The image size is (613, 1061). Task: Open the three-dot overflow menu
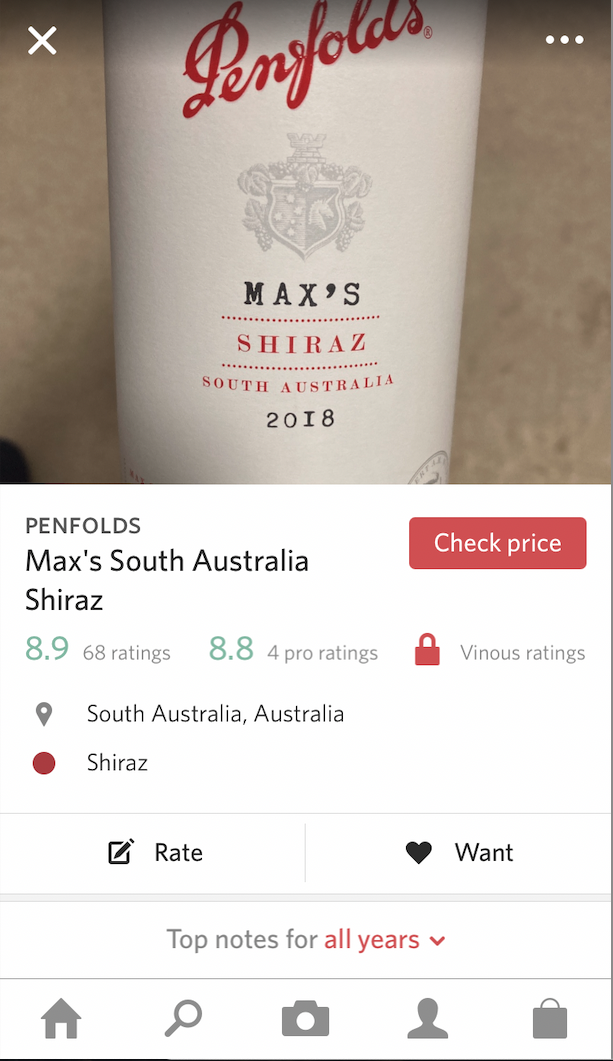[564, 40]
